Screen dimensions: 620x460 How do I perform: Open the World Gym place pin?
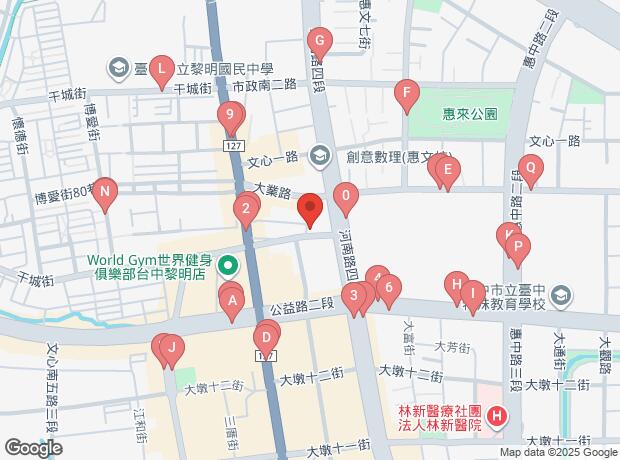point(227,266)
